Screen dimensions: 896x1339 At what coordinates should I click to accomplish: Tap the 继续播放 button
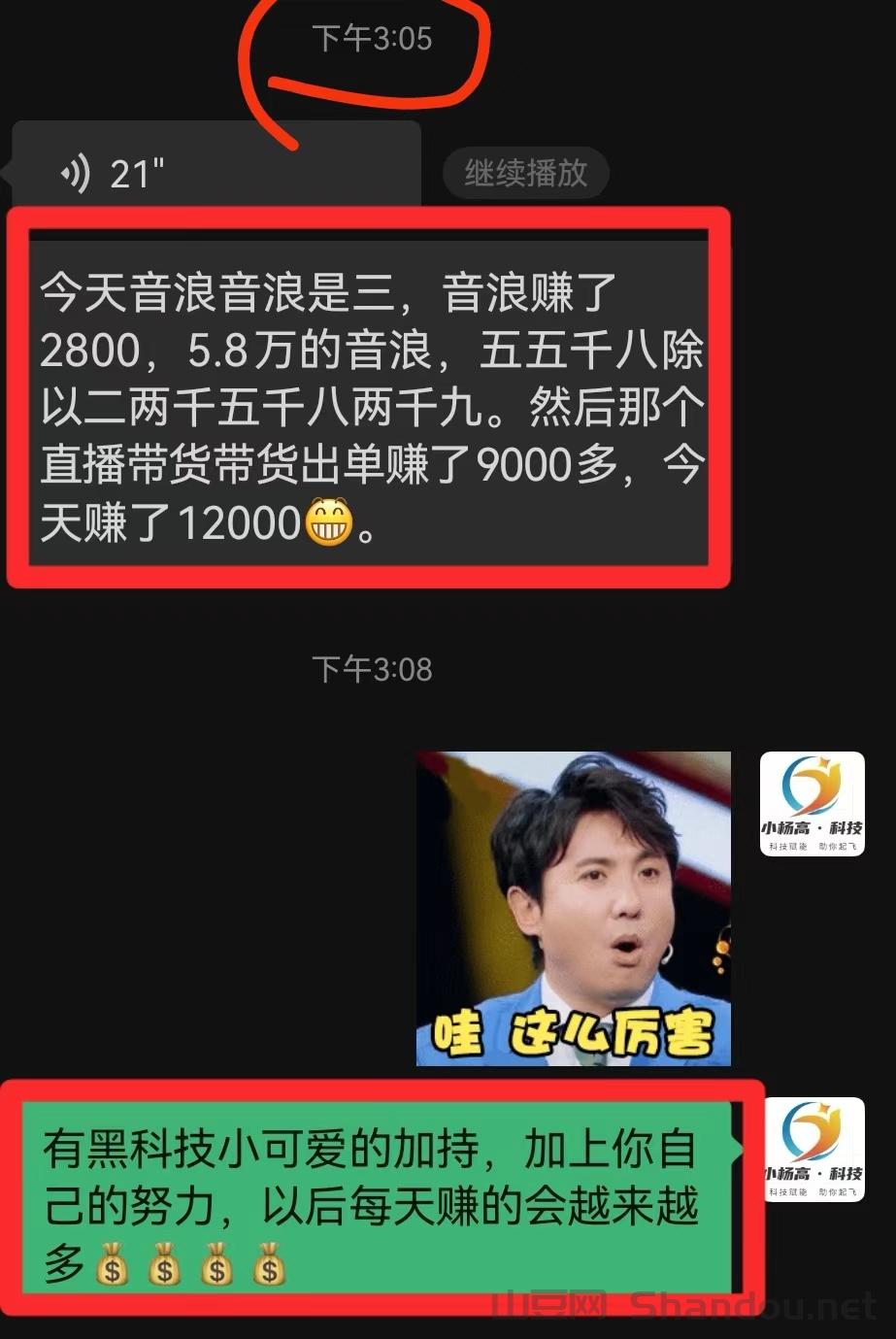pos(525,174)
